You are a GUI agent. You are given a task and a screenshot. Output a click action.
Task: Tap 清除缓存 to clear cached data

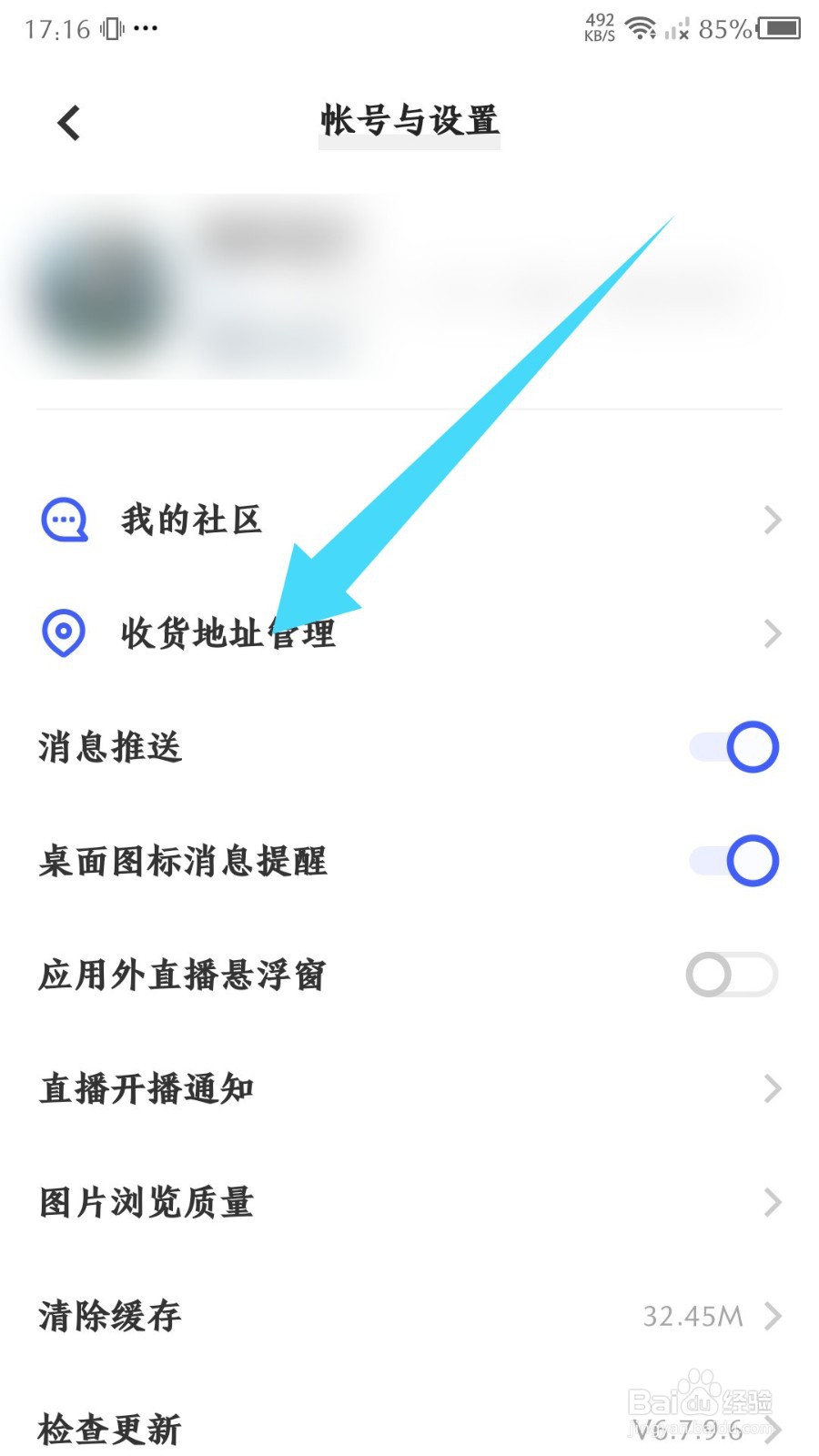pos(109,1316)
